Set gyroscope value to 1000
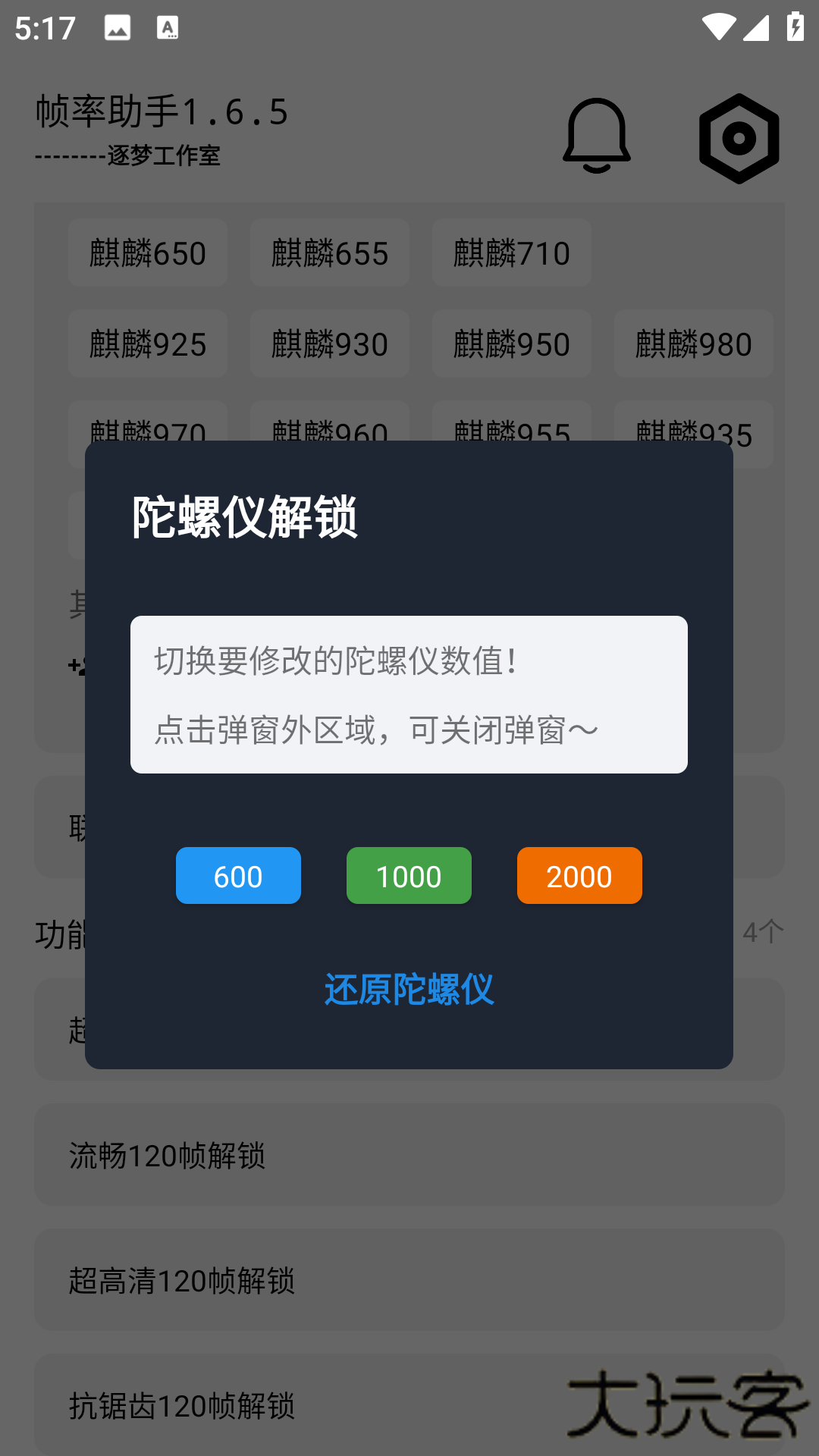 [x=408, y=876]
